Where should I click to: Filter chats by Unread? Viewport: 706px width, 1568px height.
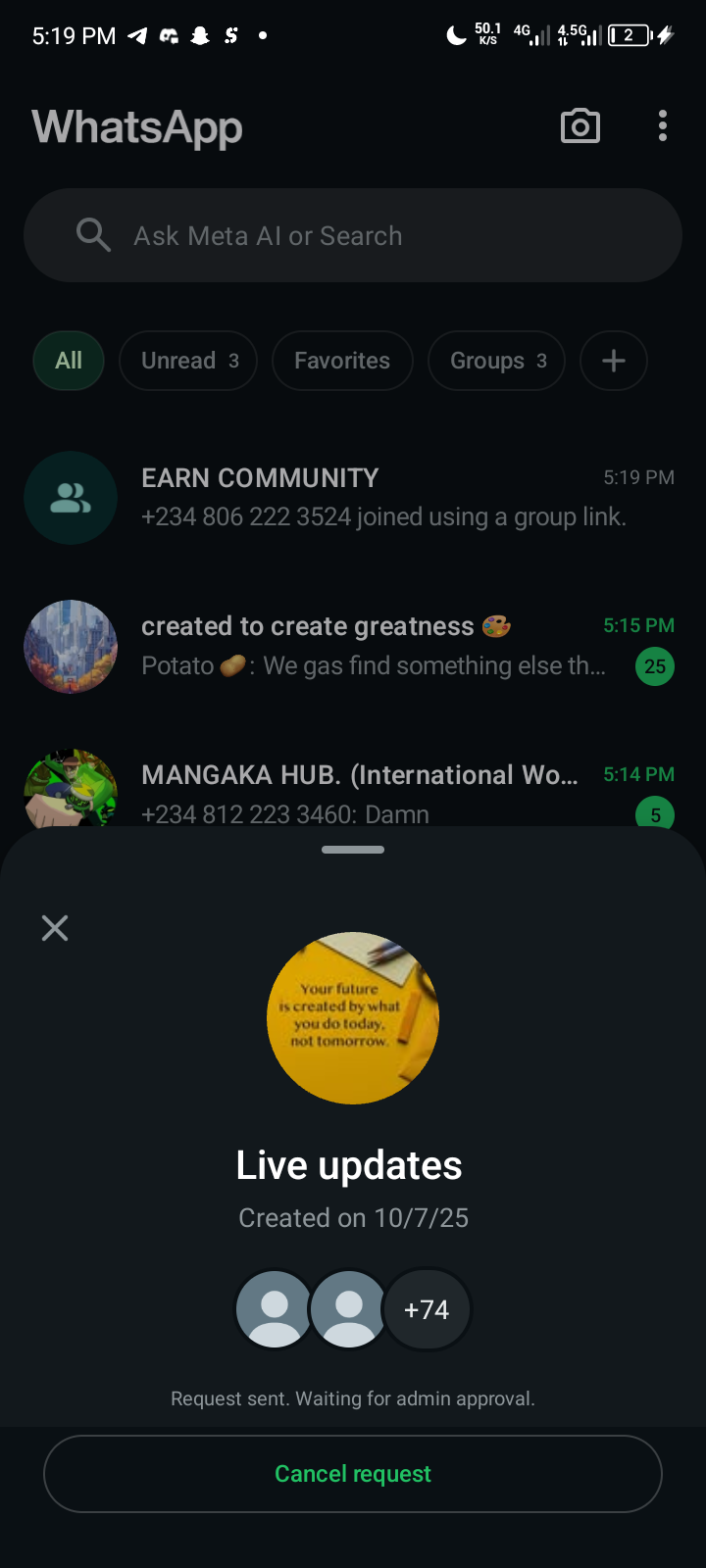(188, 361)
